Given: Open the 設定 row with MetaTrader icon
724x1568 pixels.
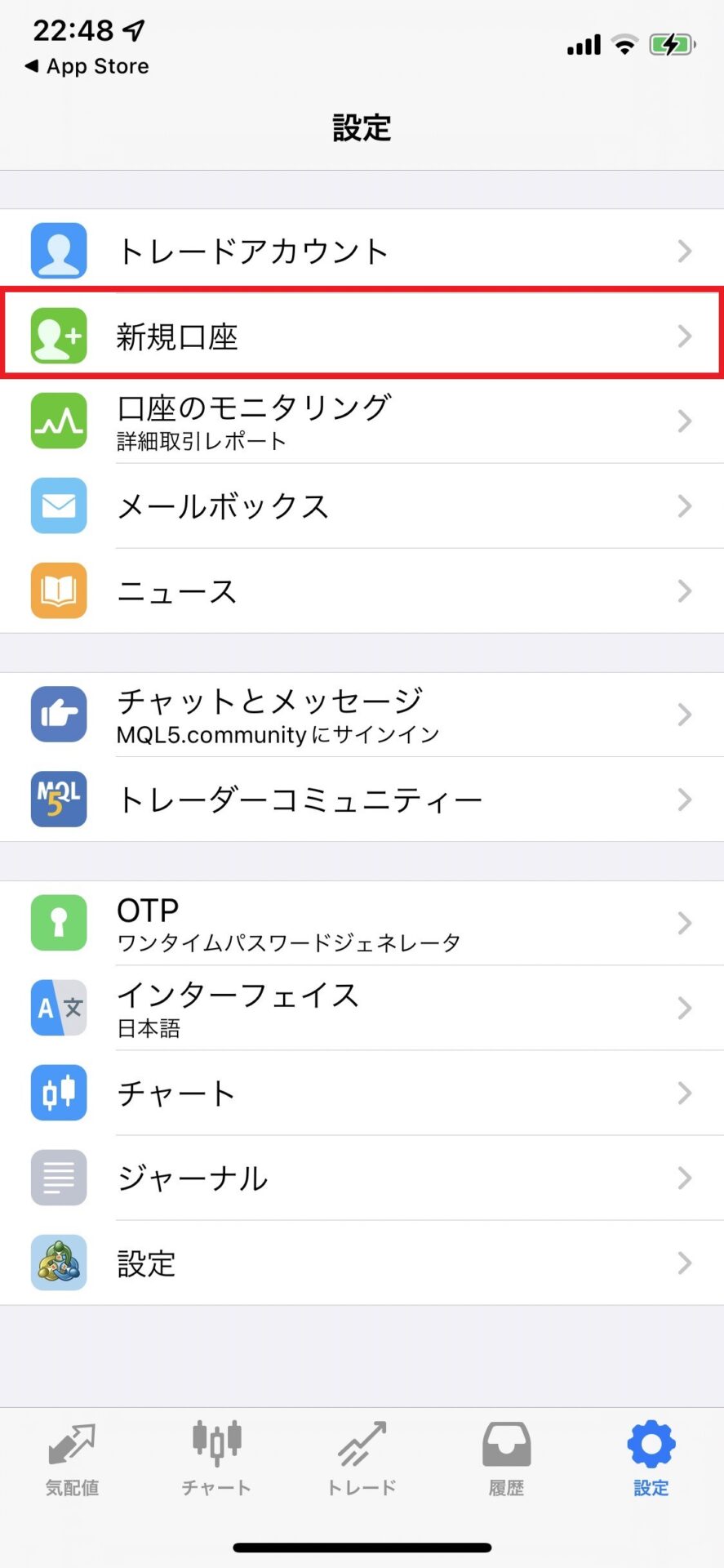Looking at the screenshot, I should pos(362,1263).
